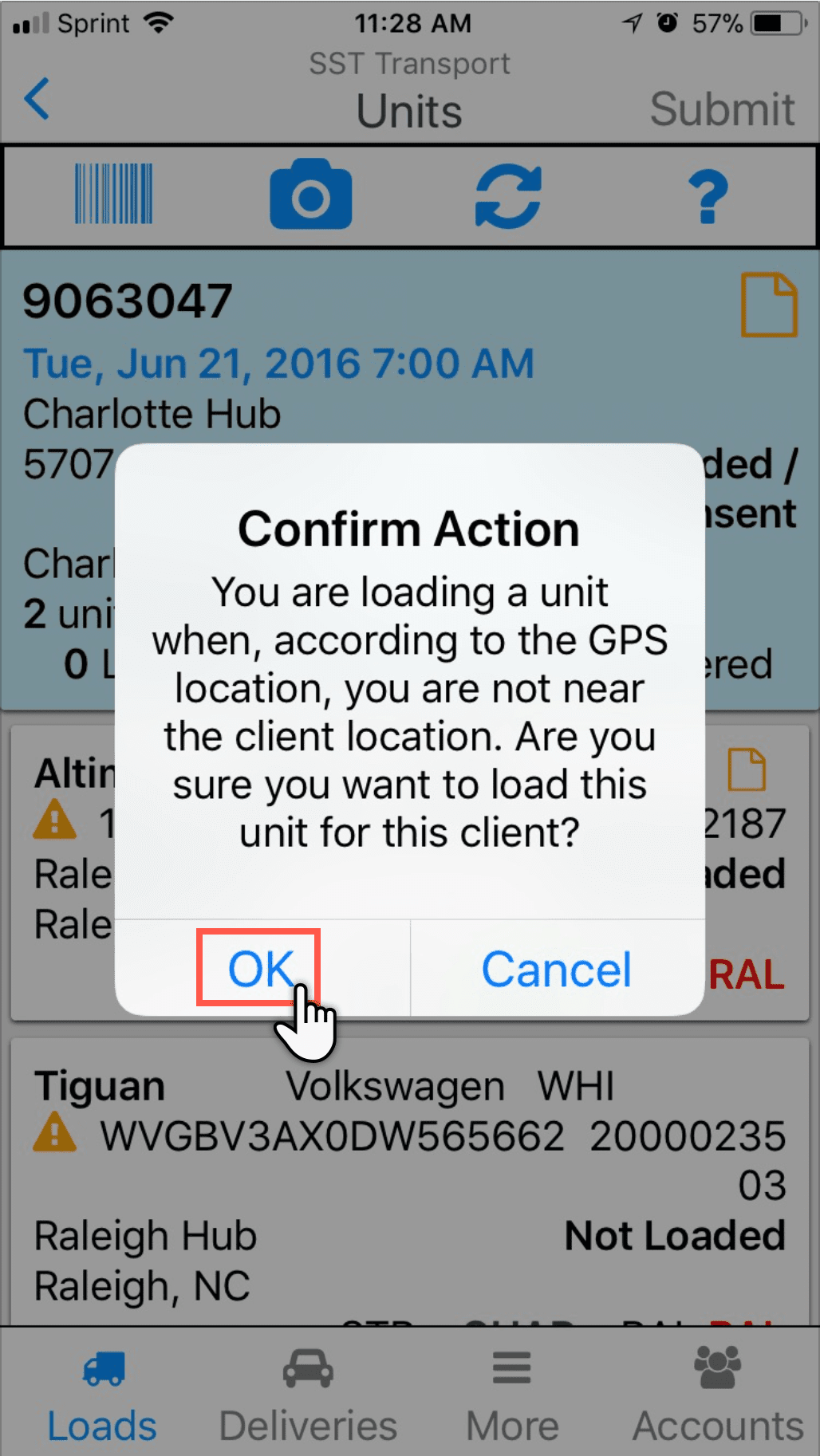Switch to the Deliveries tab
820x1456 pixels.
(x=308, y=1395)
